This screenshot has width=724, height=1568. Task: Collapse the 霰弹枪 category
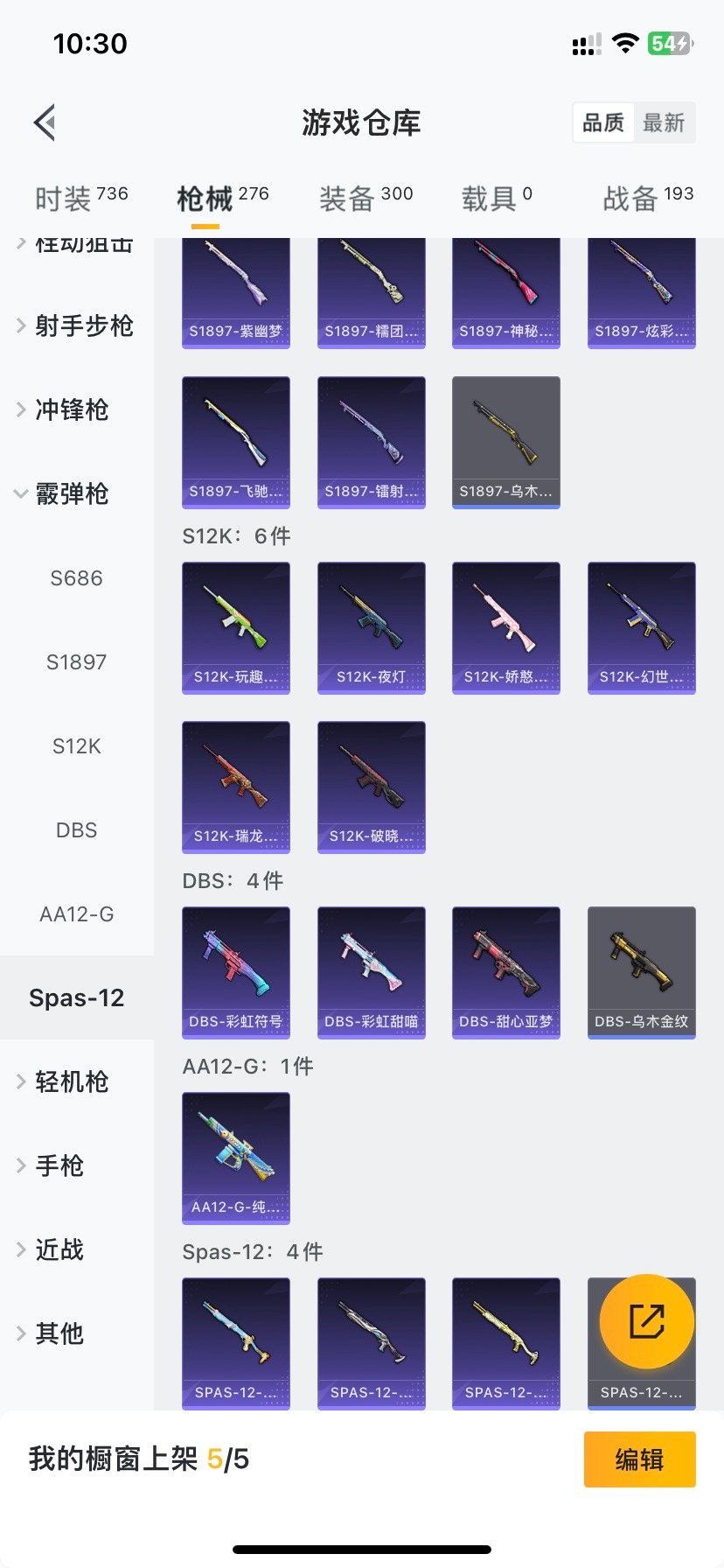click(x=72, y=493)
